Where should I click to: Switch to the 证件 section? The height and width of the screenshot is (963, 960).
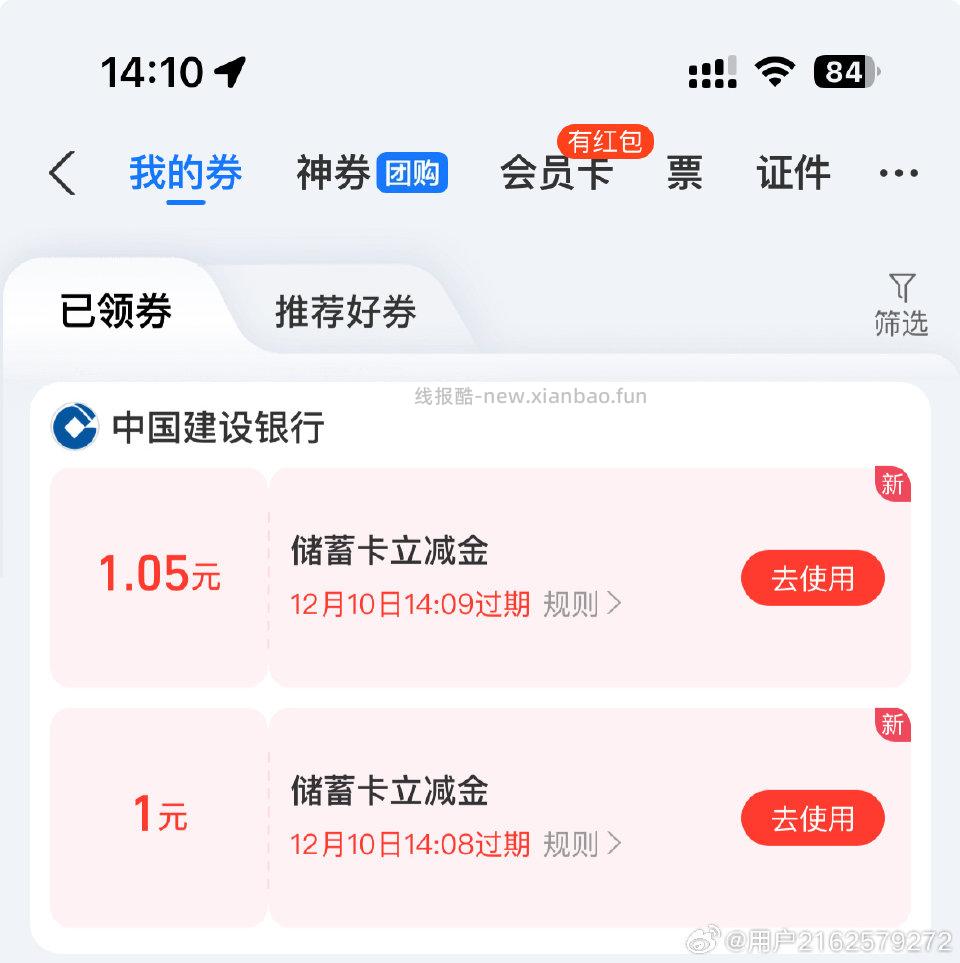click(x=794, y=172)
